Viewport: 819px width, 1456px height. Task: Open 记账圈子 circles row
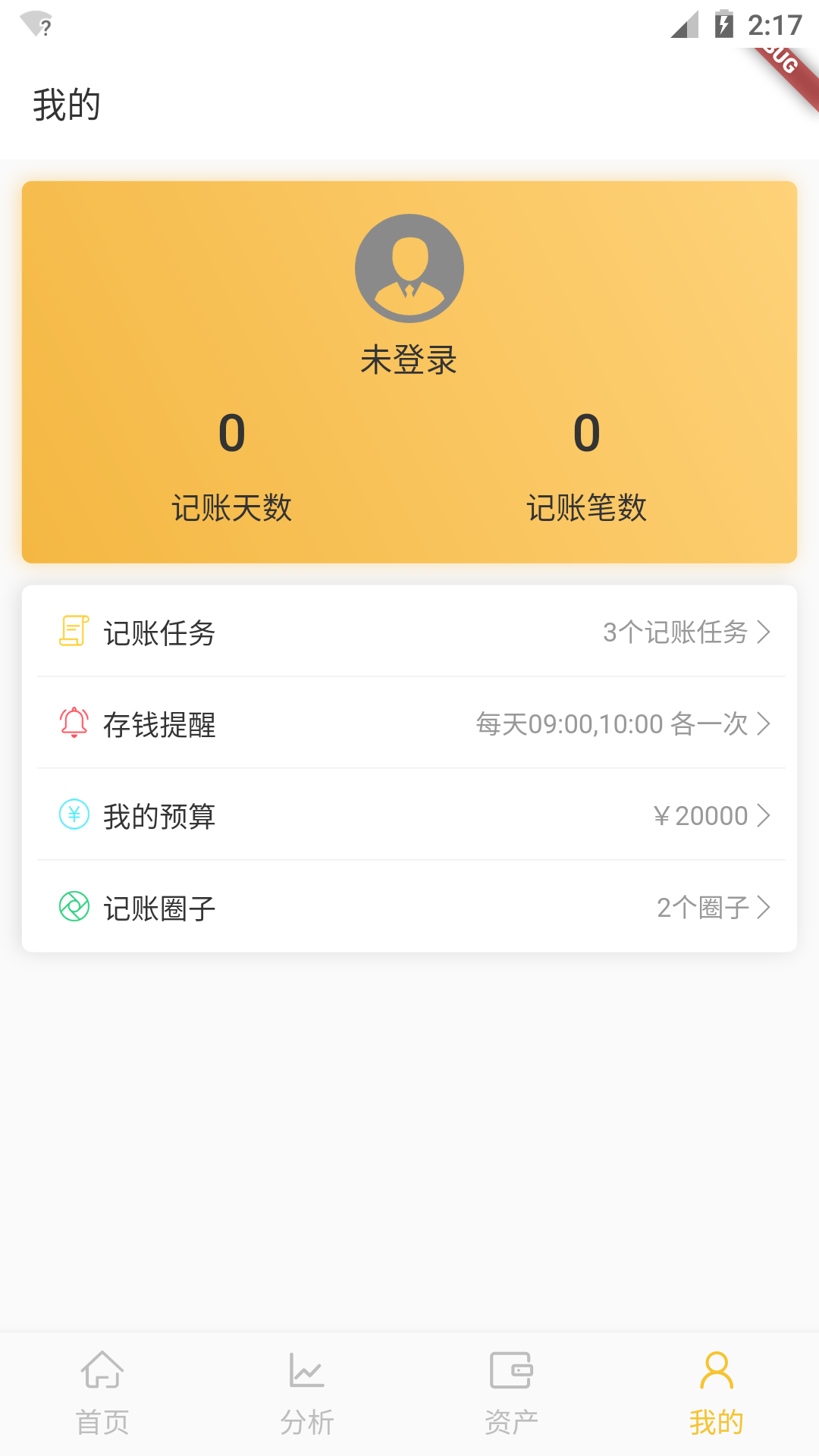[x=409, y=907]
